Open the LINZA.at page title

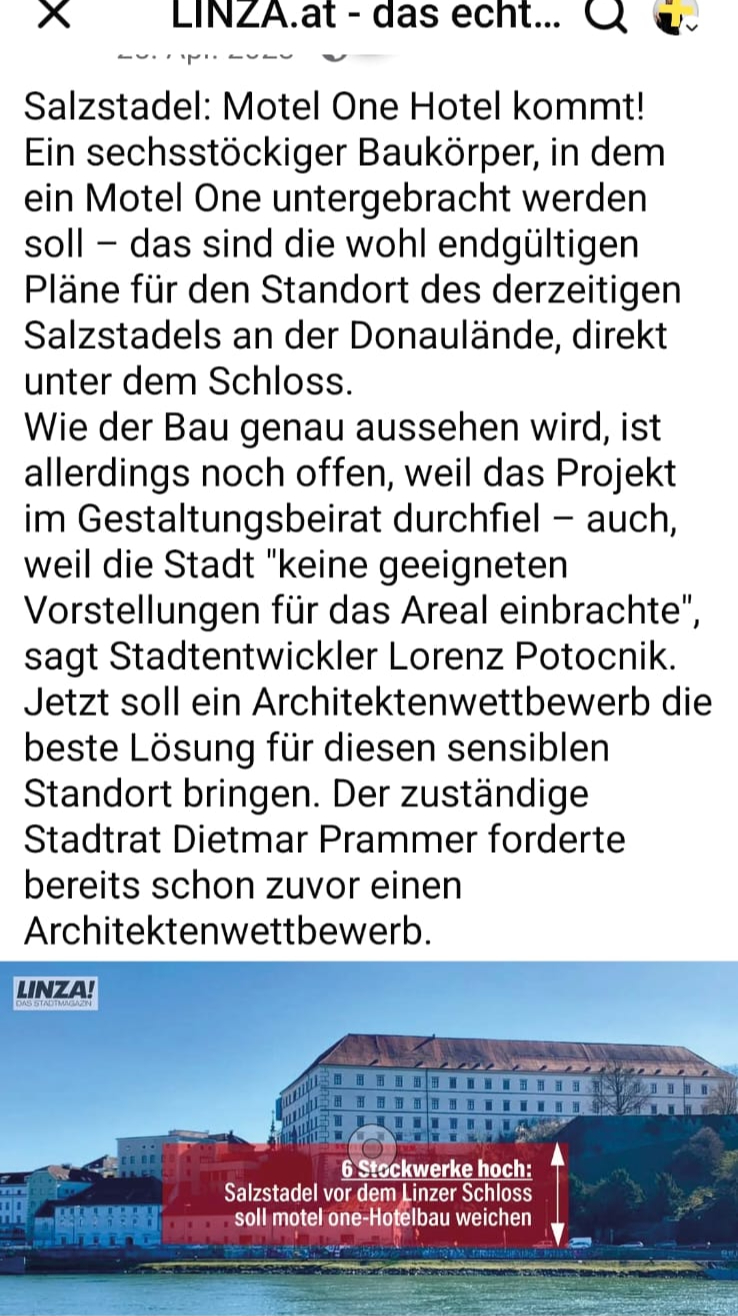(x=367, y=14)
